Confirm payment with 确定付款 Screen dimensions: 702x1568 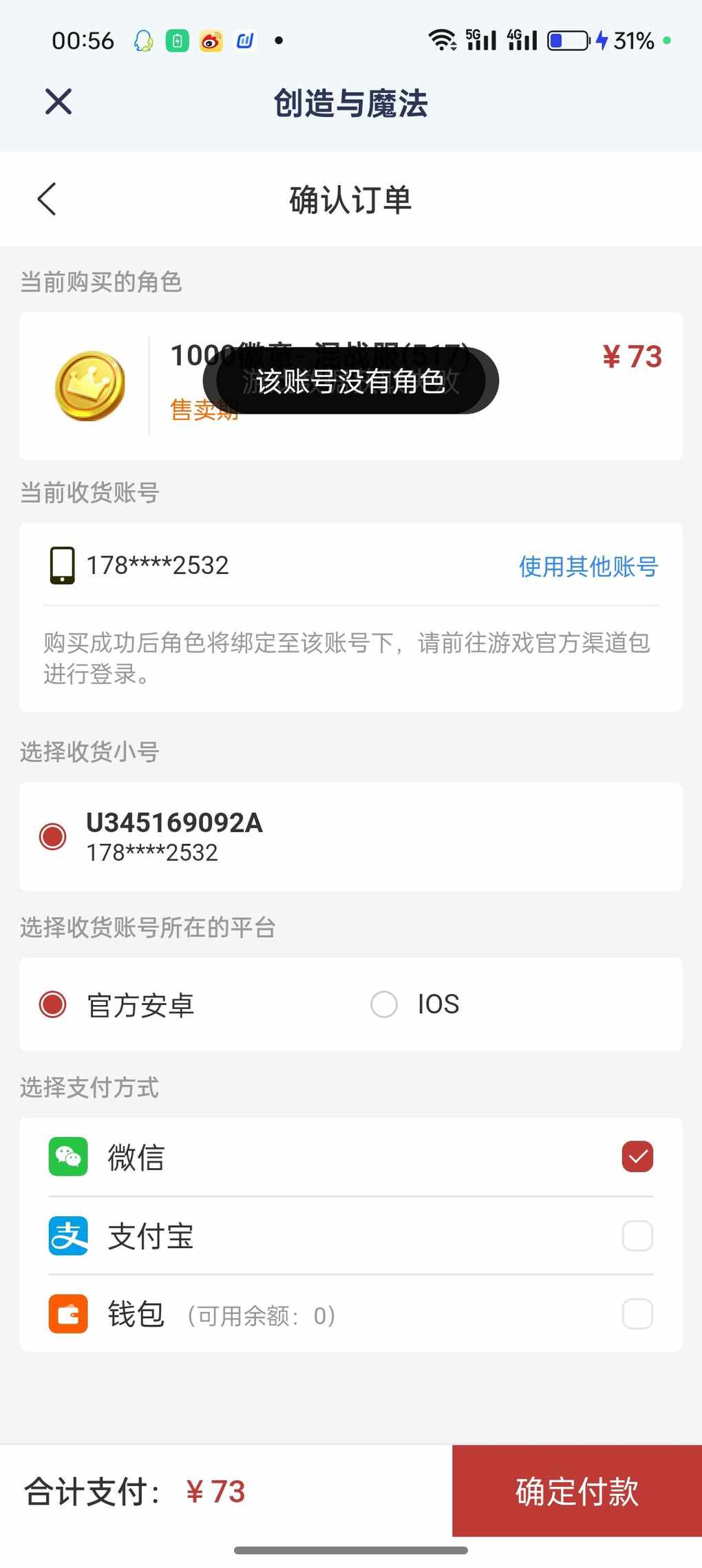(577, 1491)
